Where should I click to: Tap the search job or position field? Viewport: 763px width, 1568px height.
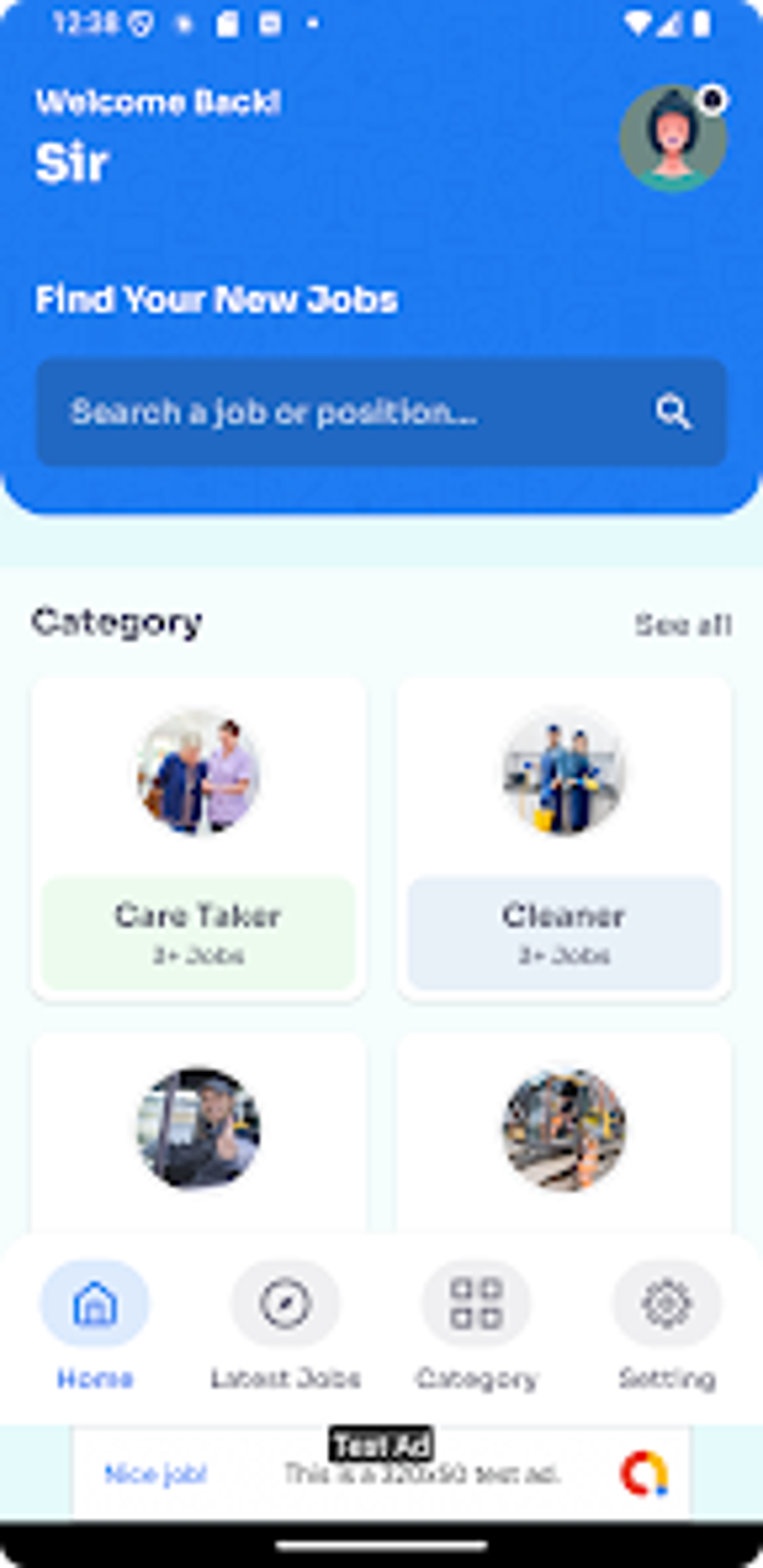tap(381, 412)
